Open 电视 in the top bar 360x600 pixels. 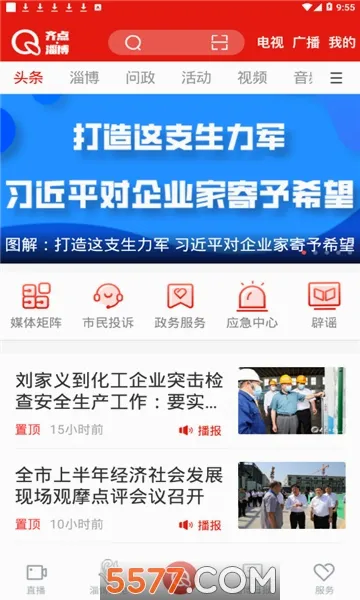pyautogui.click(x=270, y=42)
